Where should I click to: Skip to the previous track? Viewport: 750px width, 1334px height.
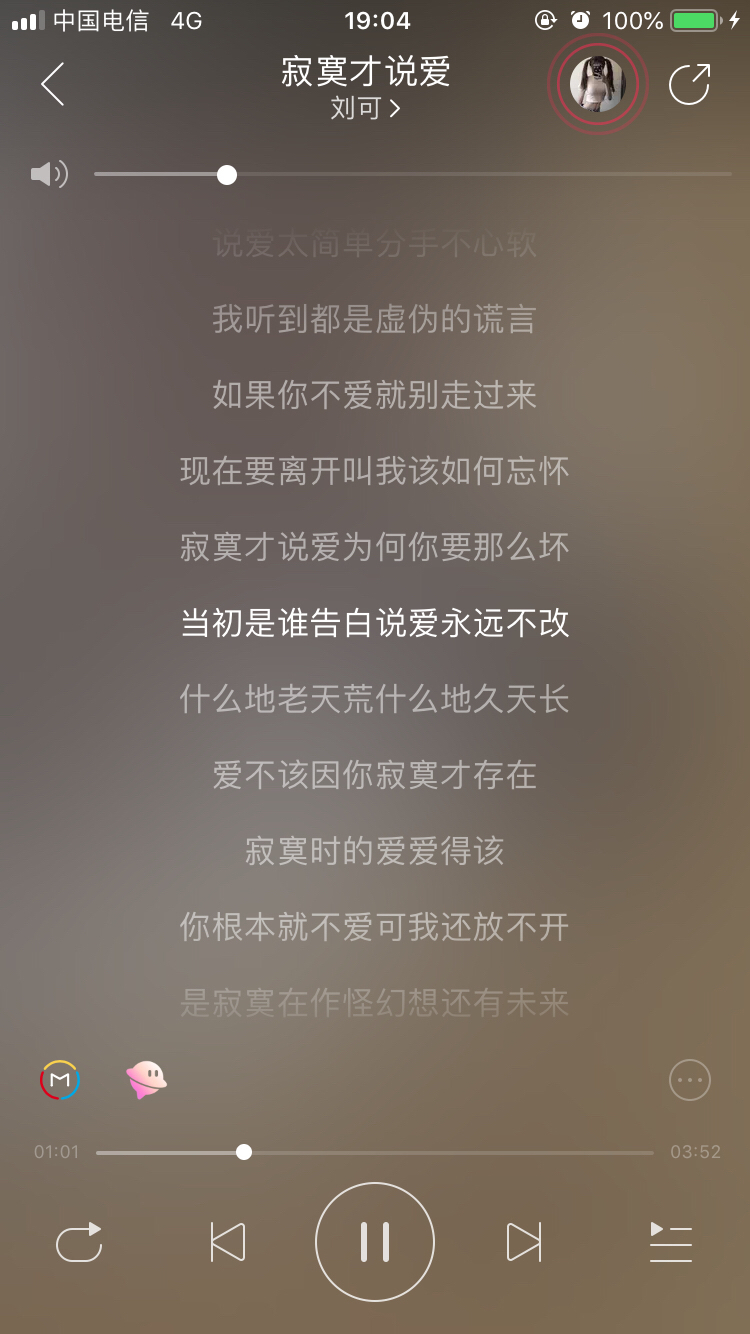point(228,1242)
